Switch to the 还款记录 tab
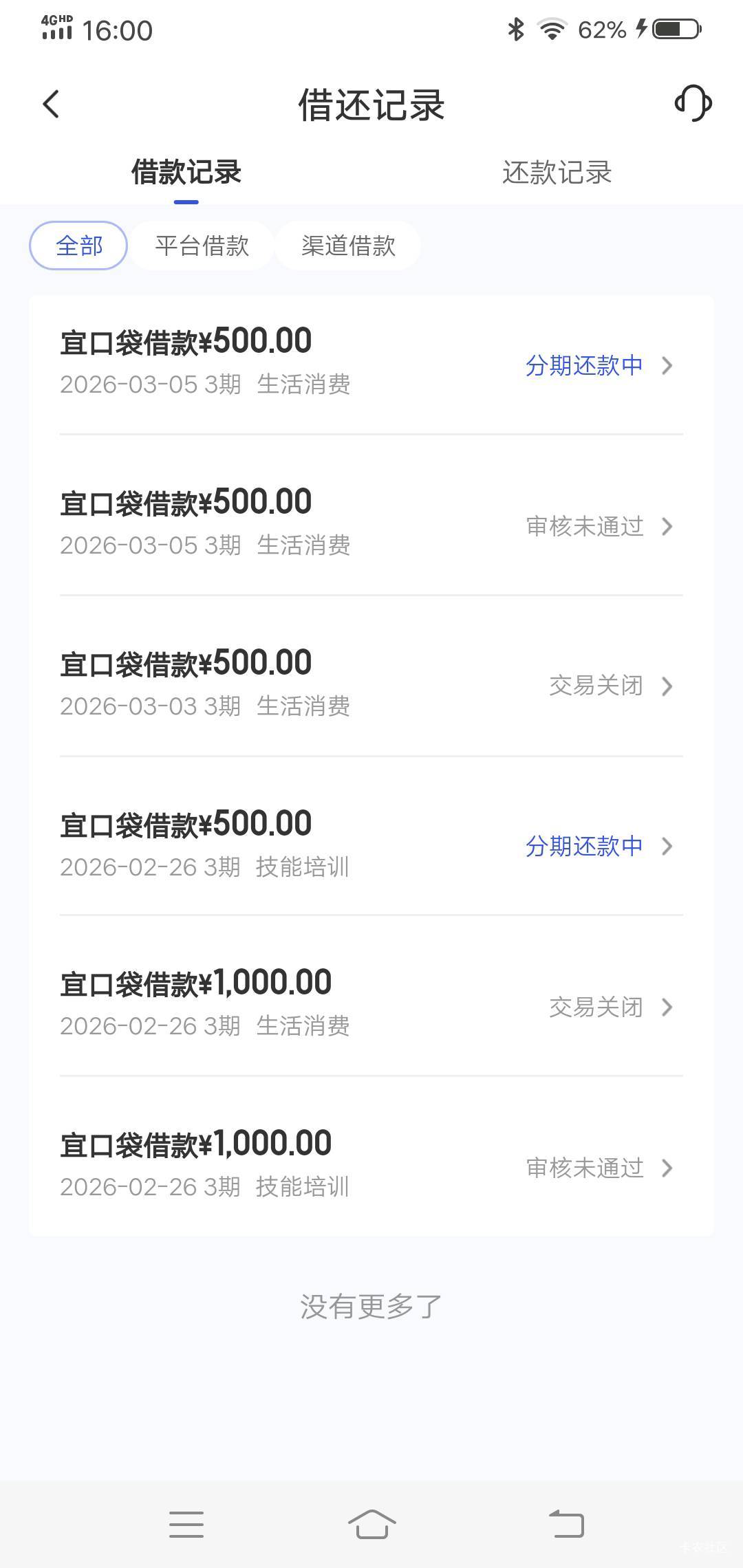 (557, 173)
